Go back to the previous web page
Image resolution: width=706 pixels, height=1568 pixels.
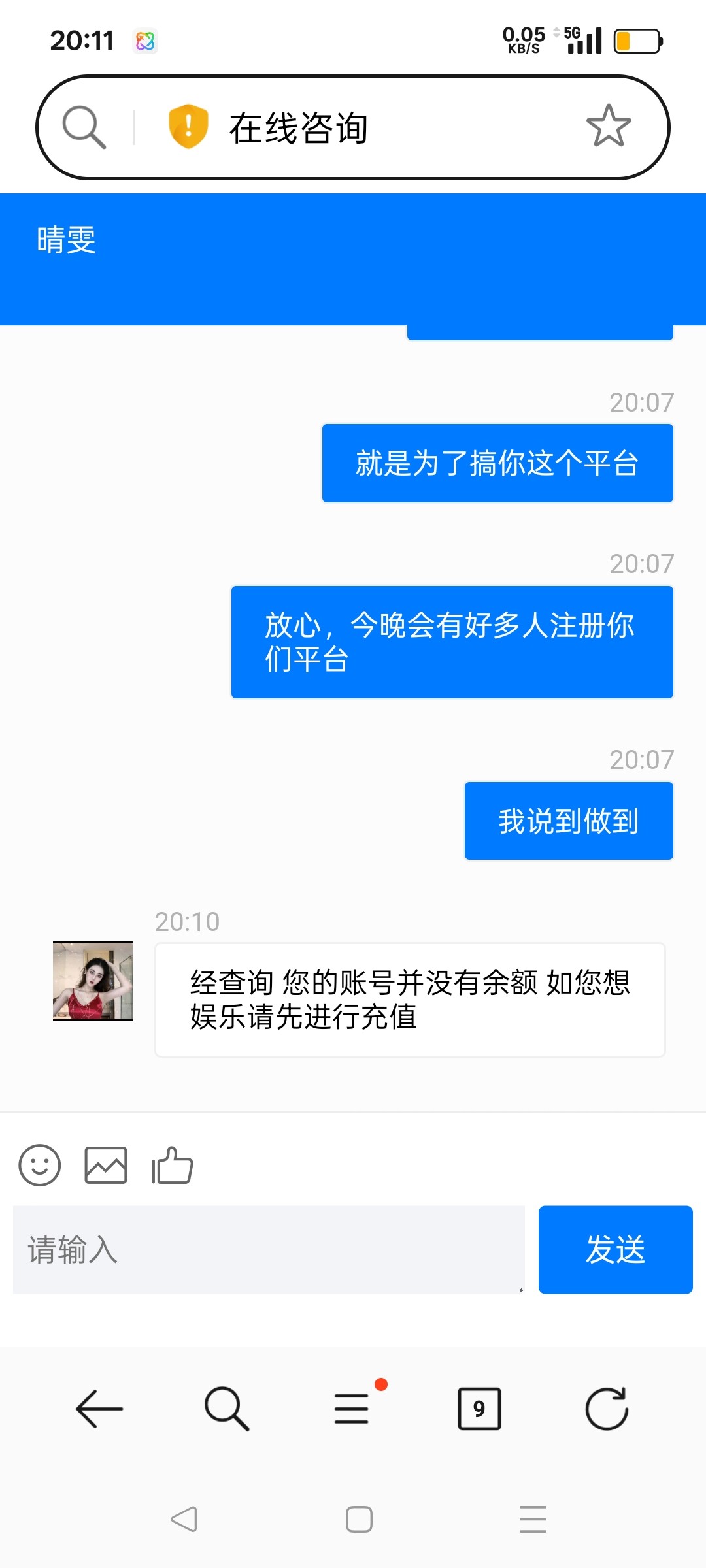(x=99, y=1409)
